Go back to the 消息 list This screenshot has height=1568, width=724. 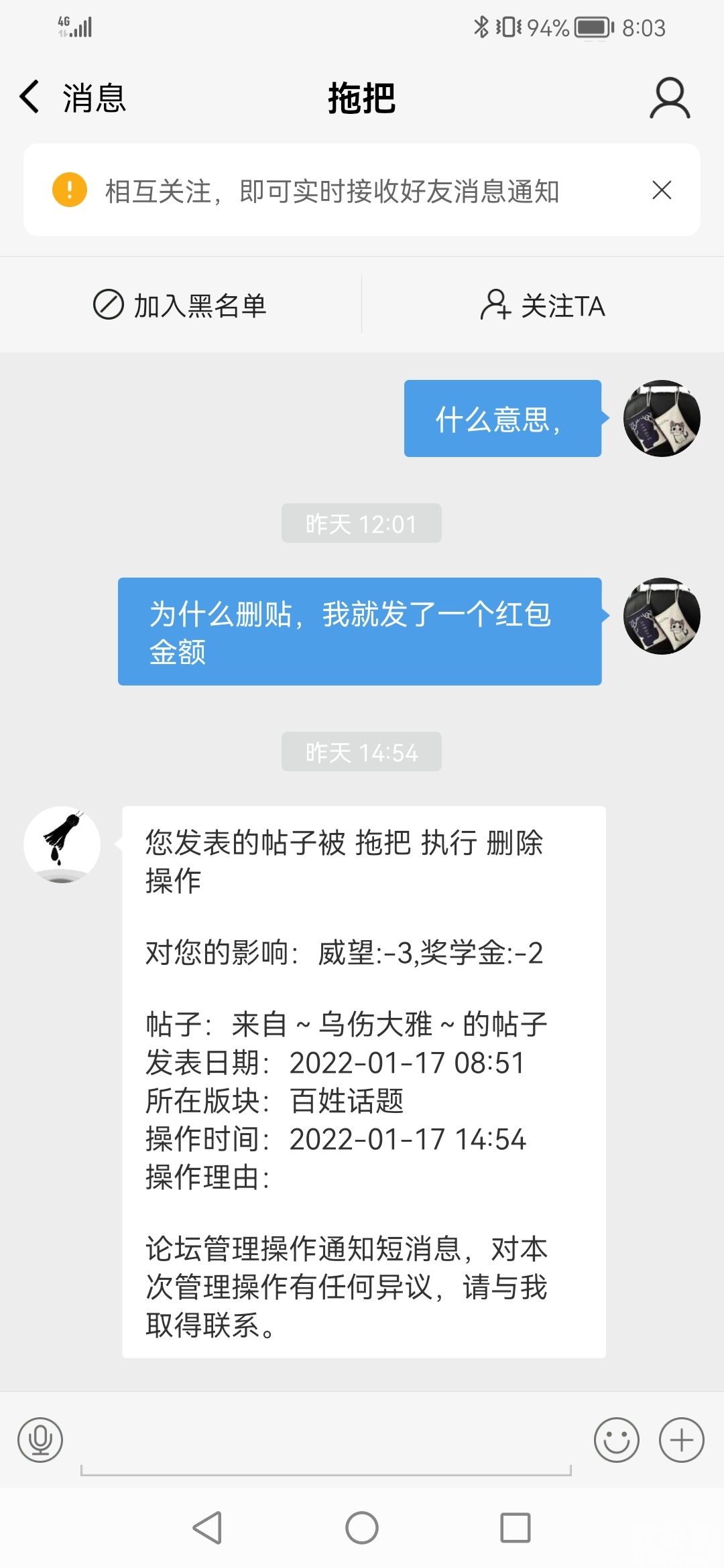point(70,98)
